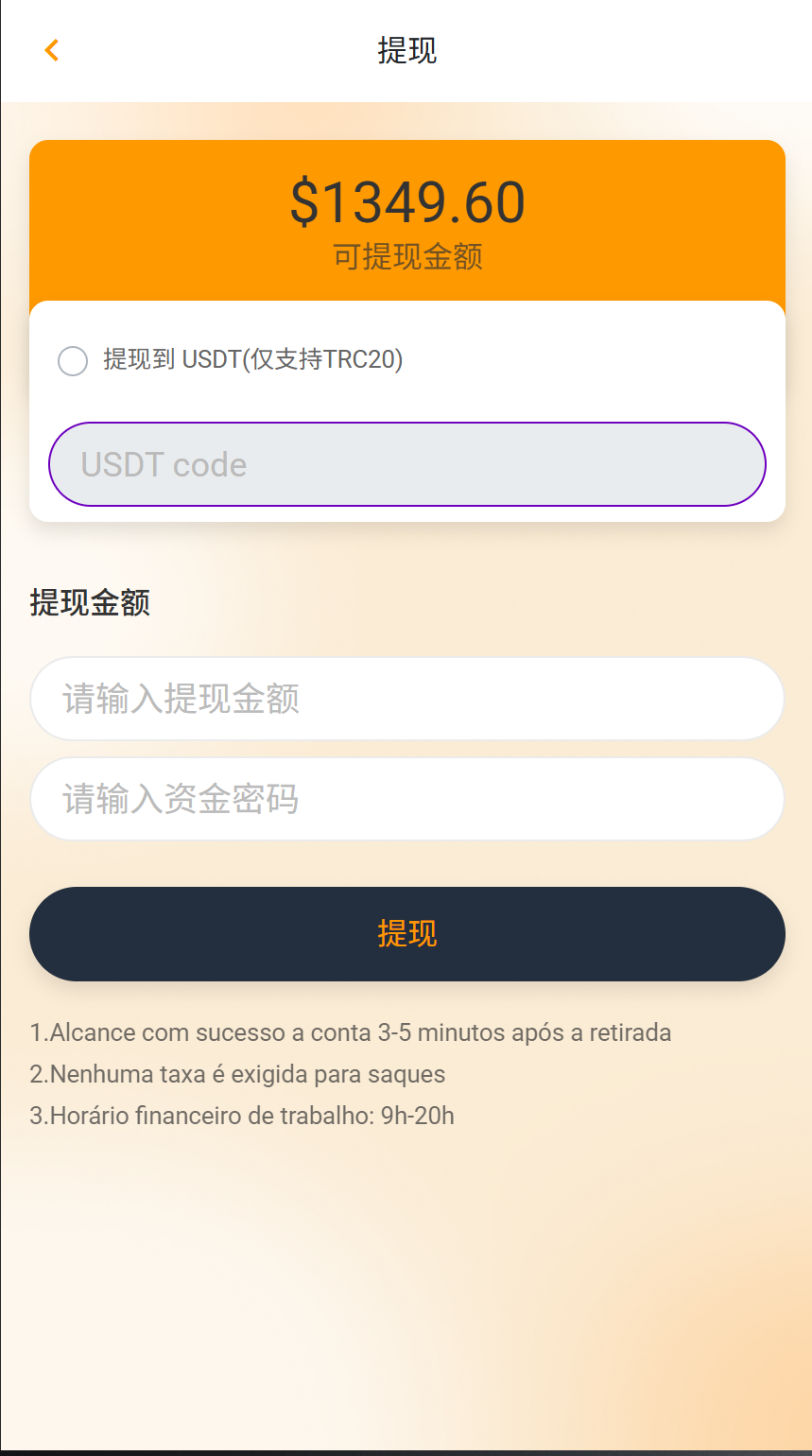This screenshot has height=1456, width=812.
Task: Click the back chevron in the top bar
Action: click(x=50, y=50)
